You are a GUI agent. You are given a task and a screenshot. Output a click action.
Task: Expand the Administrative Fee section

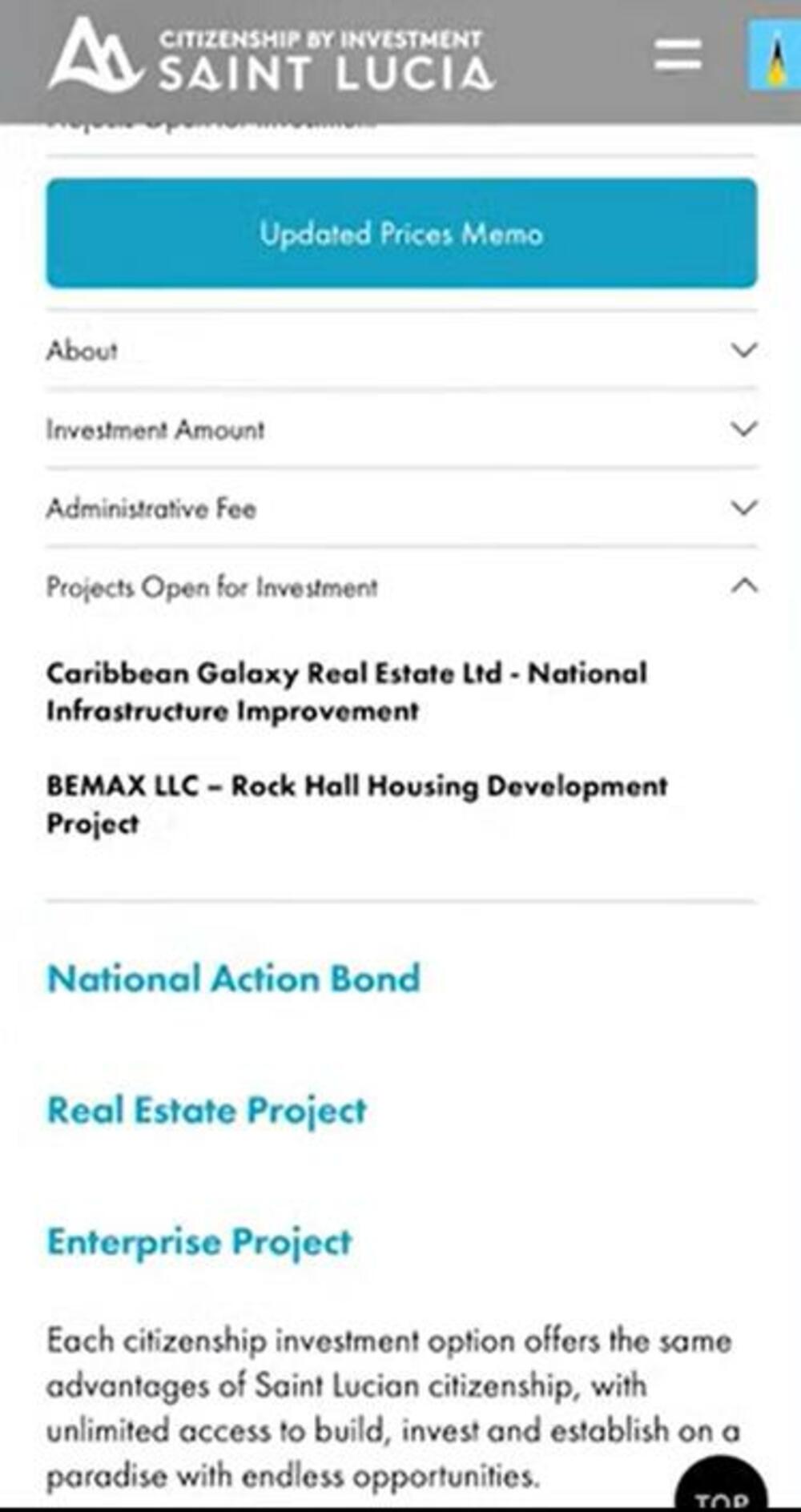click(x=400, y=508)
